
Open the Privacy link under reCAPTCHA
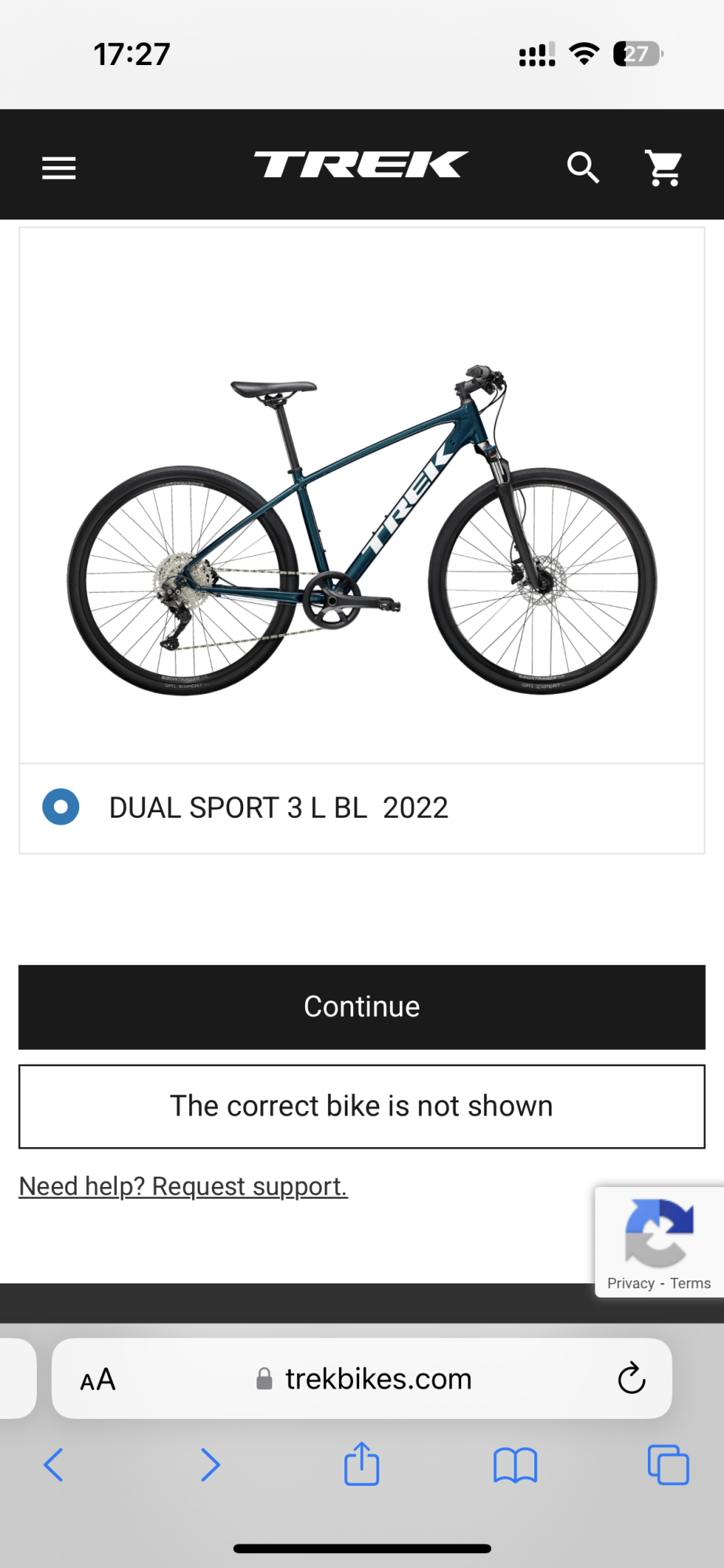pos(631,1283)
